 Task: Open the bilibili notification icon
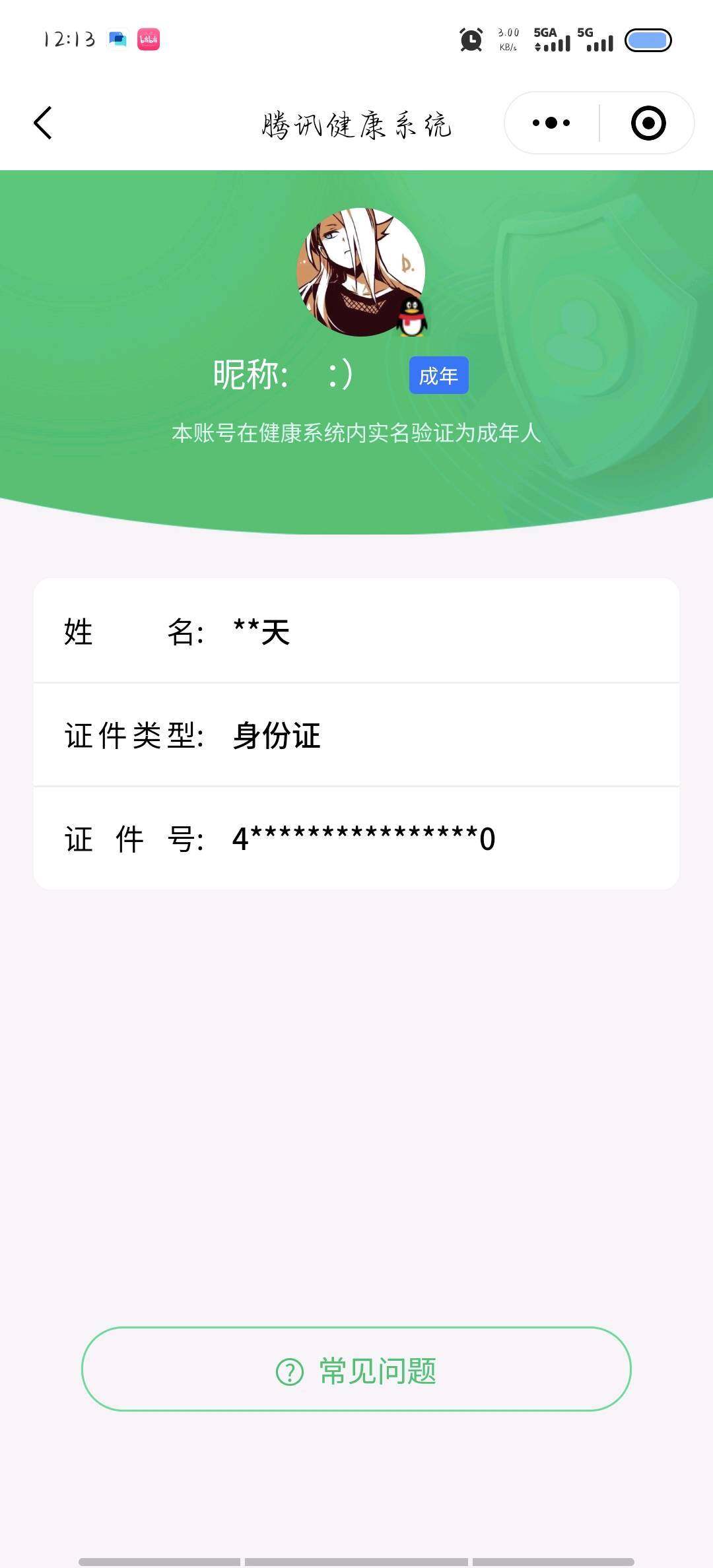[148, 40]
